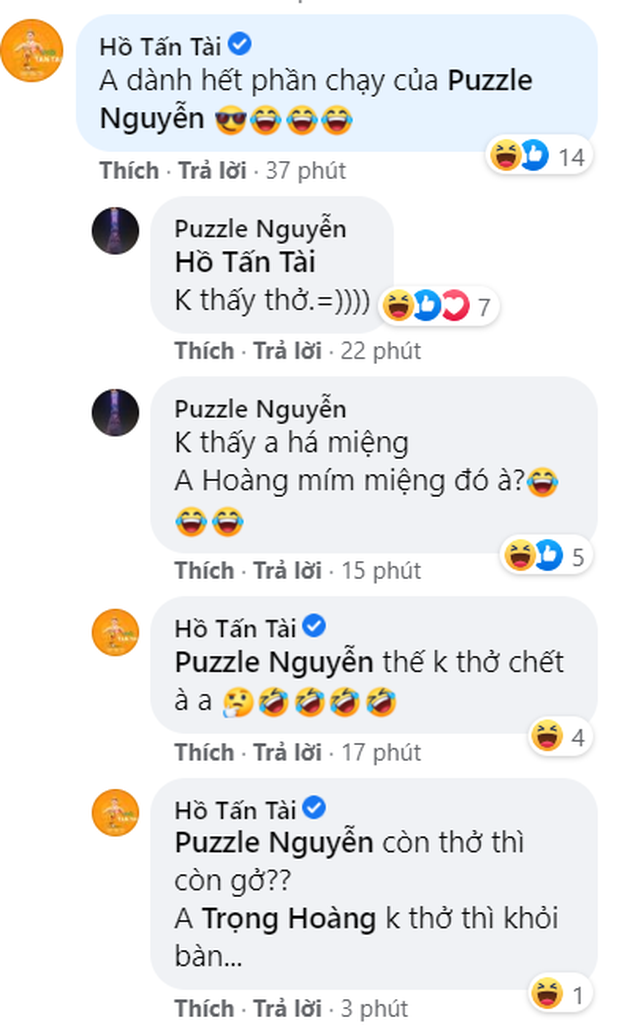Open Hồ Tấn Tài's avatar on the top comment
The image size is (620, 1031).
click(x=32, y=50)
